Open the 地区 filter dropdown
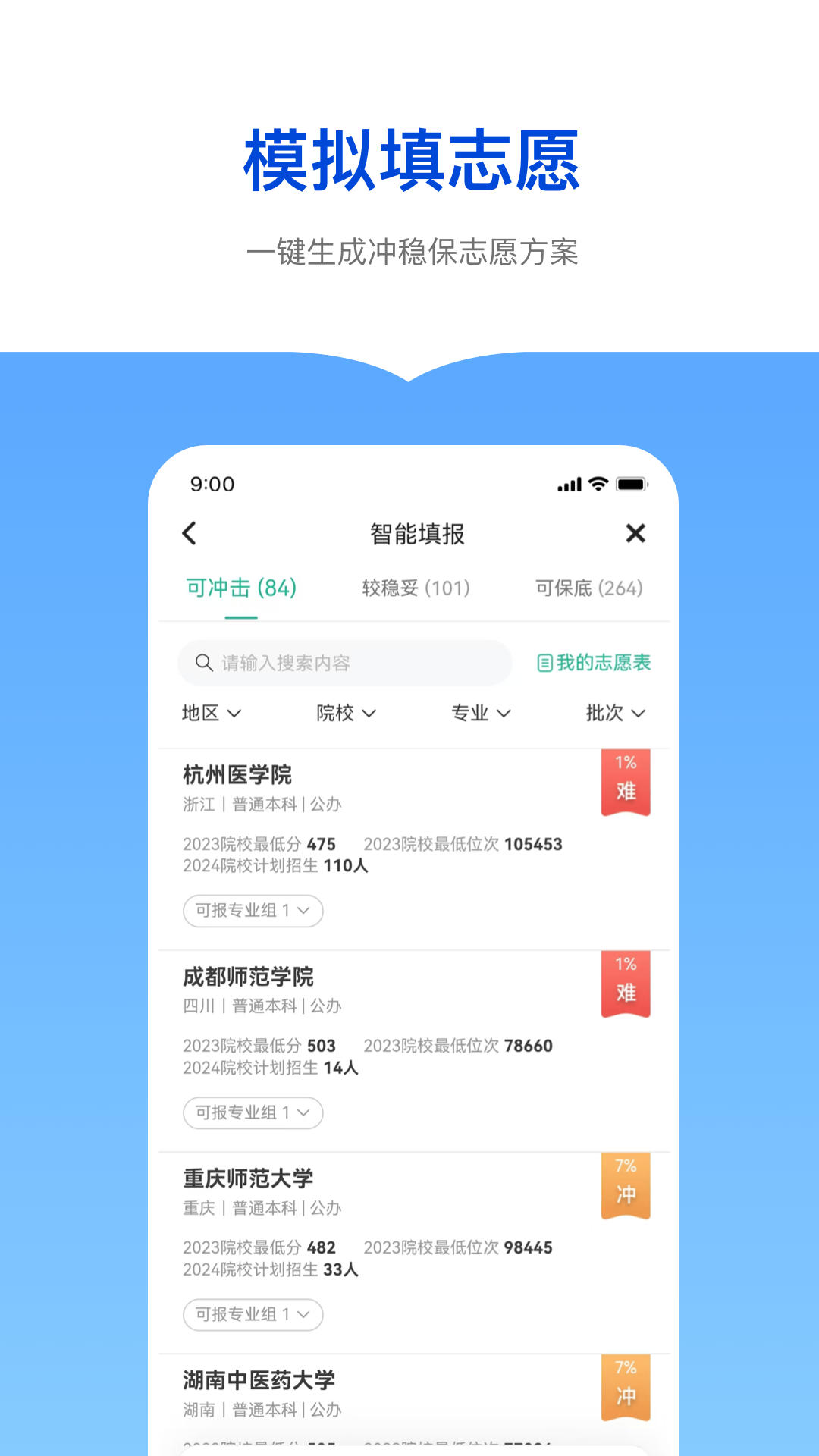 point(211,713)
